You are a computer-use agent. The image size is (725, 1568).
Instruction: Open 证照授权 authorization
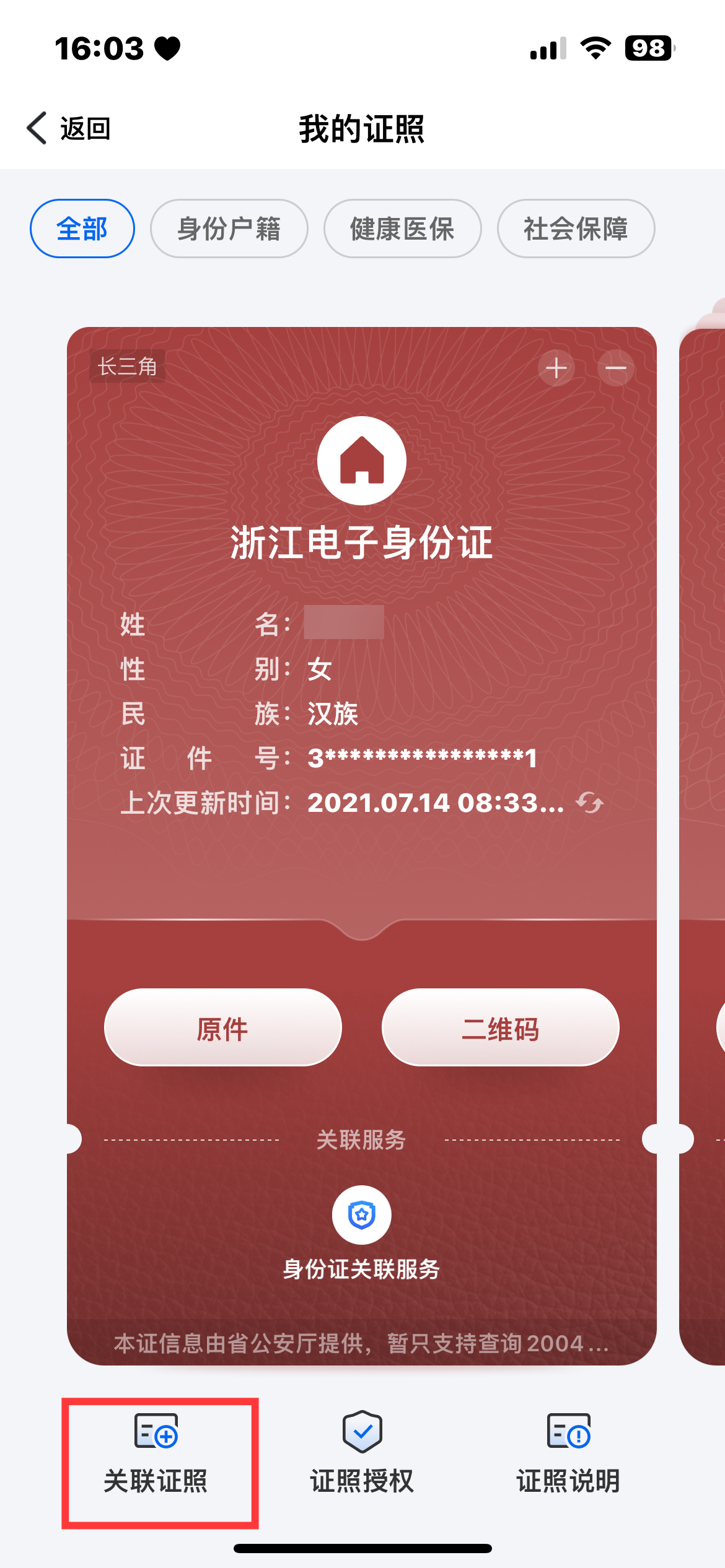(x=362, y=1454)
